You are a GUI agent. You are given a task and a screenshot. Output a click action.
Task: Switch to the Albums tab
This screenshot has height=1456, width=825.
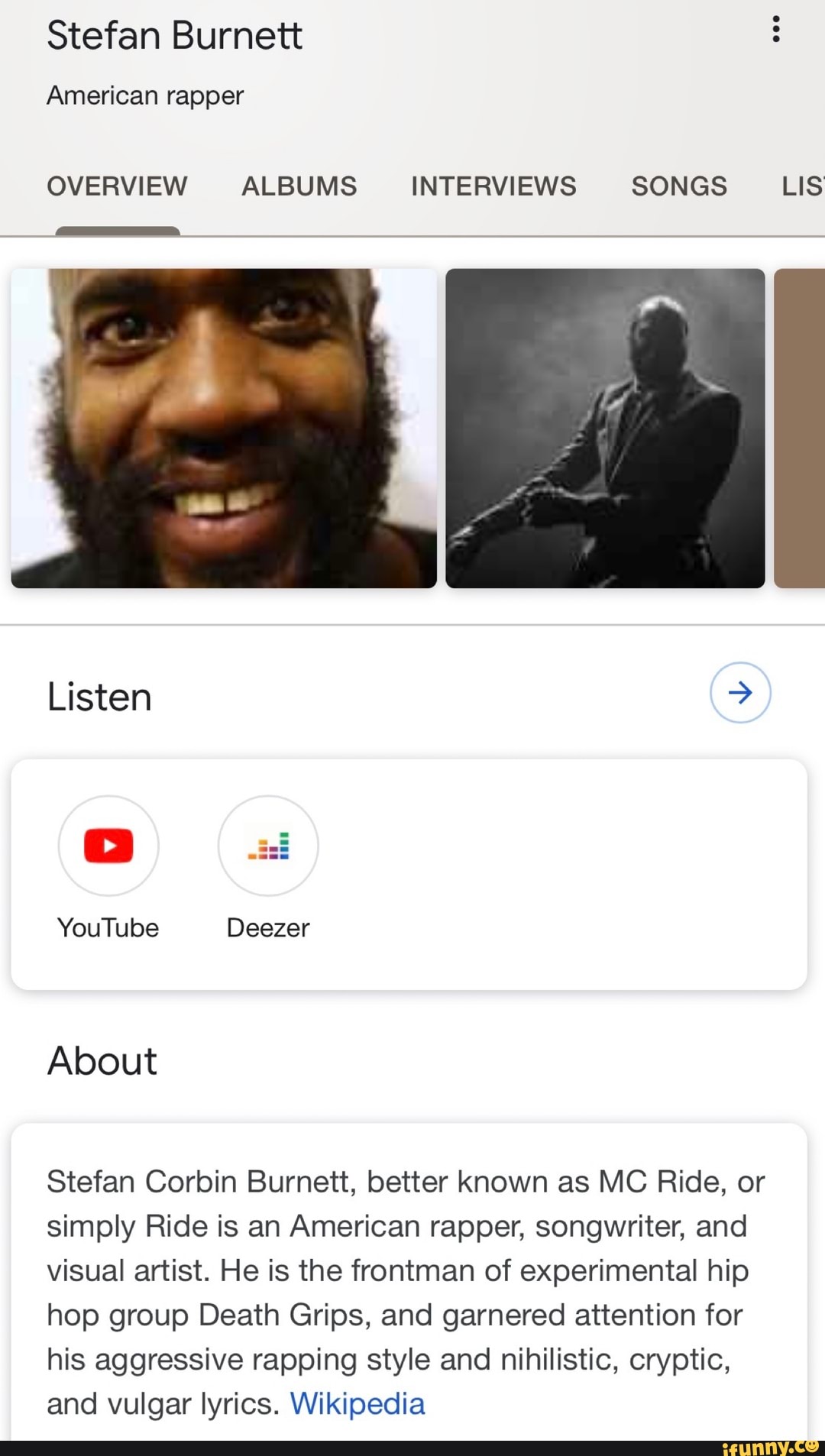point(299,186)
